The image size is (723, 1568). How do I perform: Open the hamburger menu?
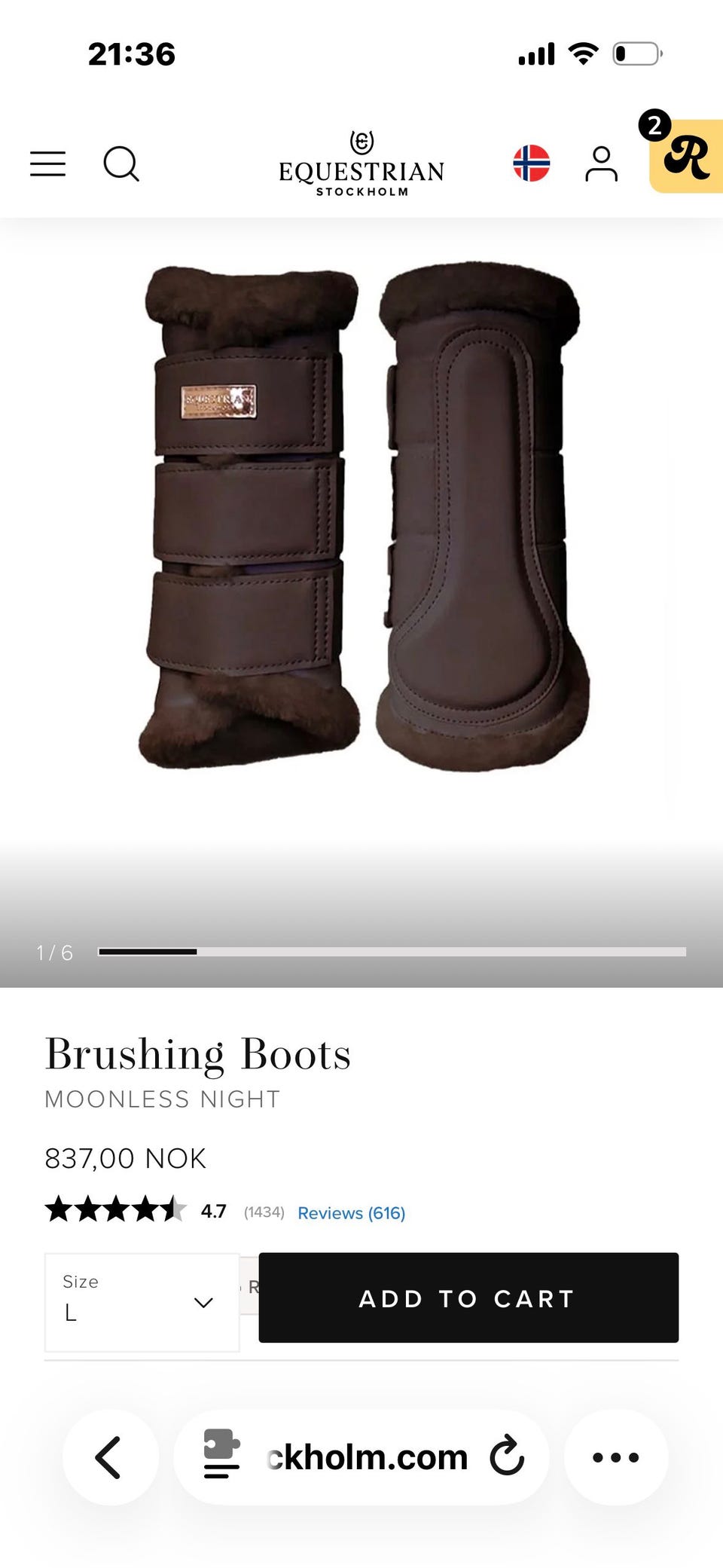tap(47, 164)
